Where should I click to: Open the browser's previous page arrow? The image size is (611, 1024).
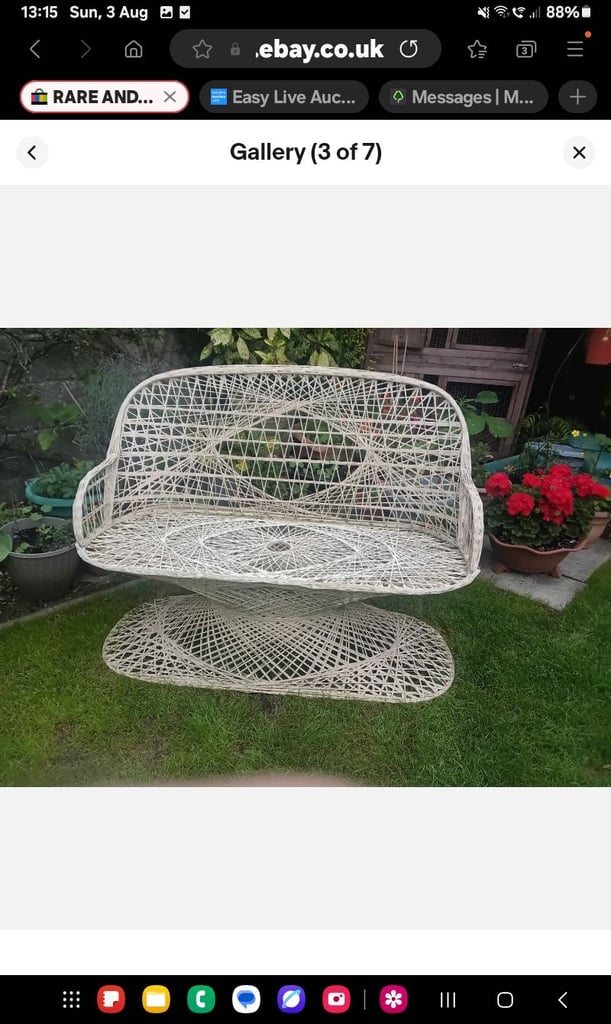(x=35, y=49)
